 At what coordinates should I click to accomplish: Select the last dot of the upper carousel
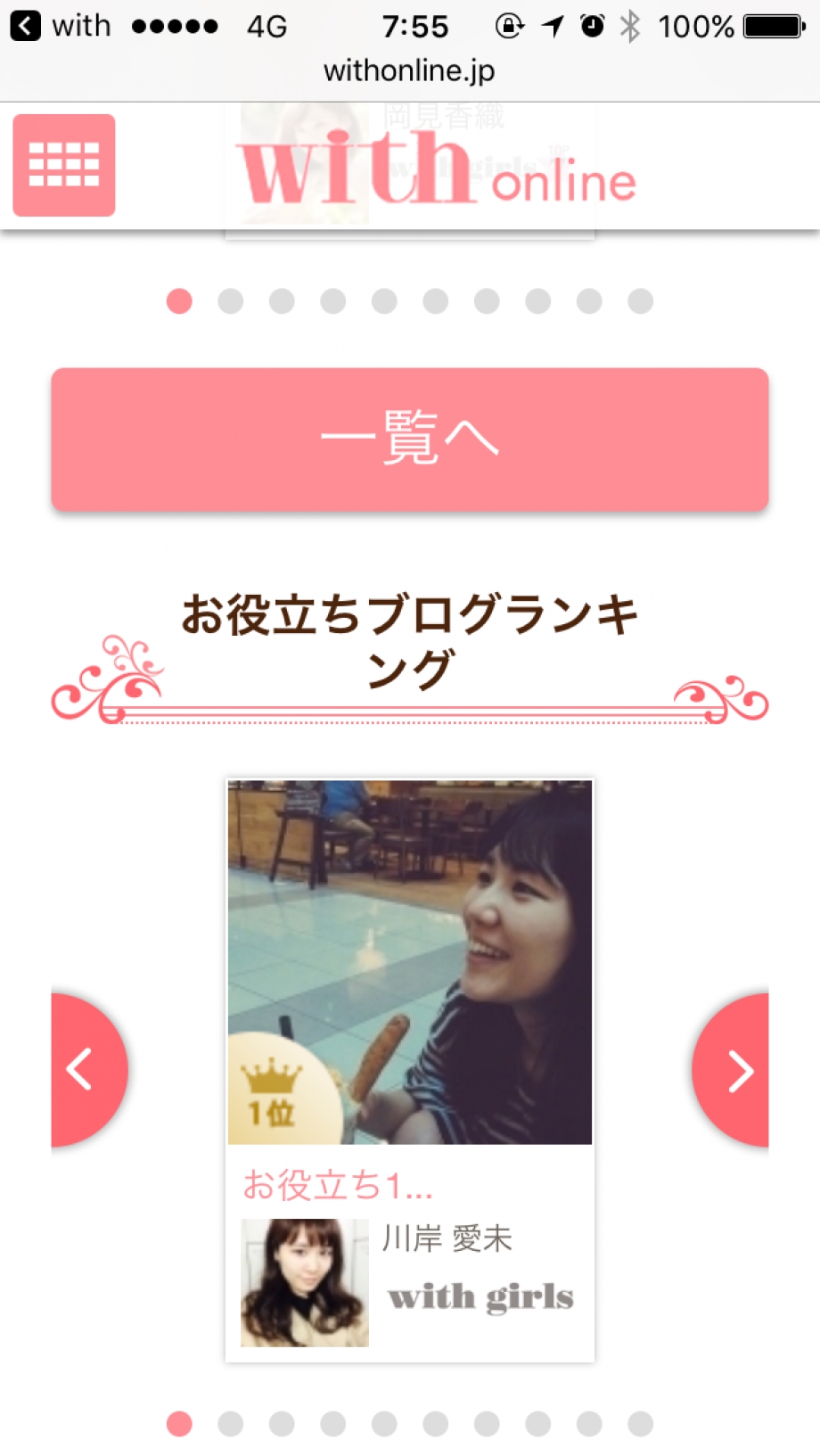click(x=640, y=301)
